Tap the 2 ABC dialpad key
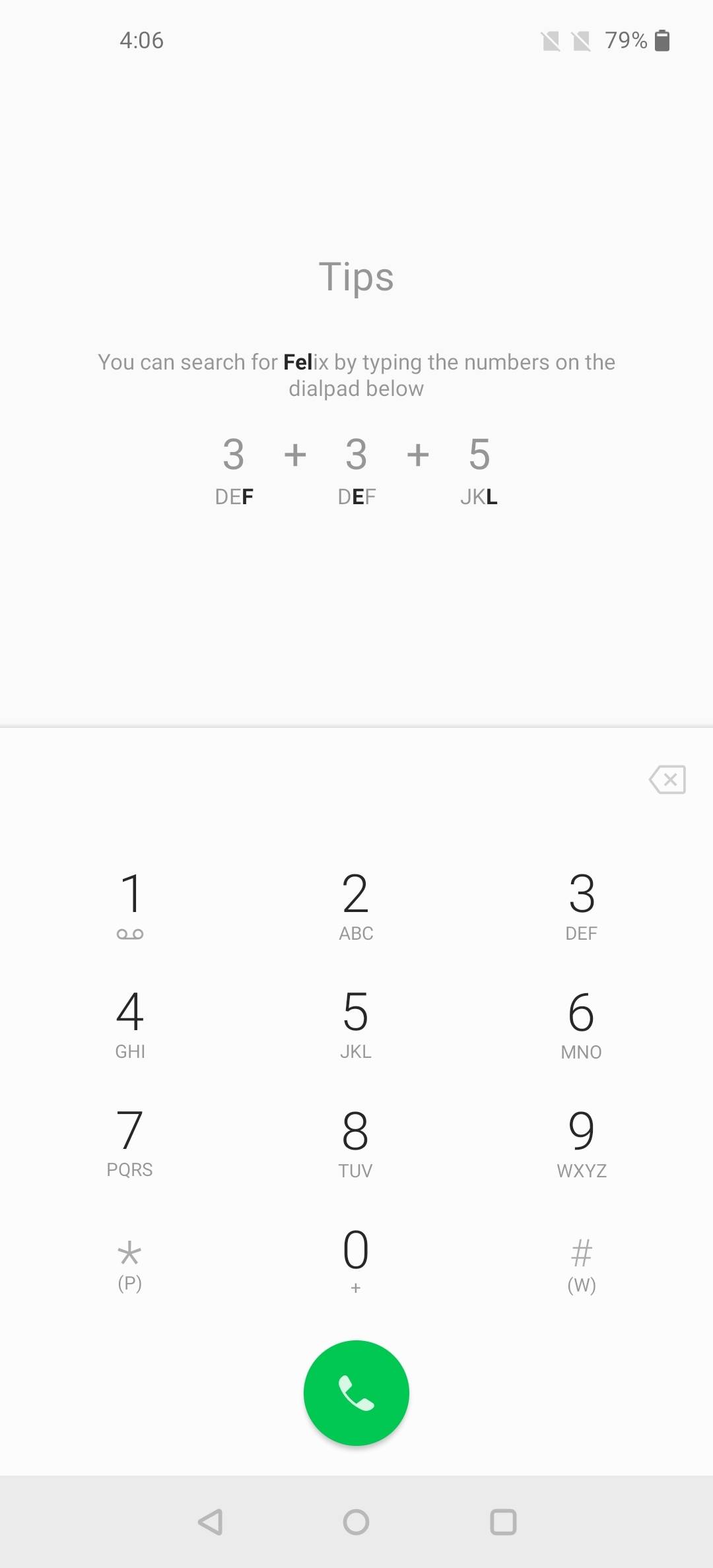 [356, 904]
